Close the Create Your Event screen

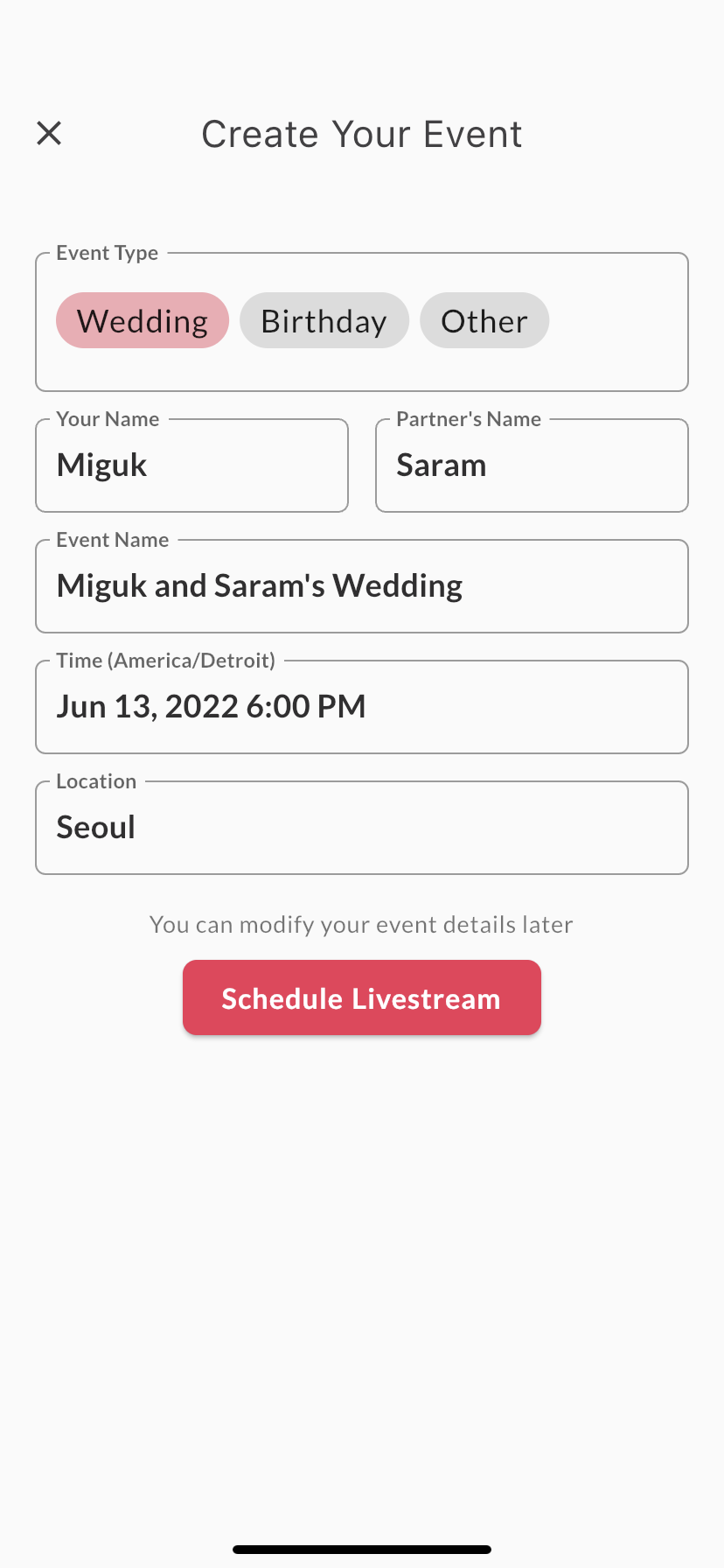click(49, 133)
